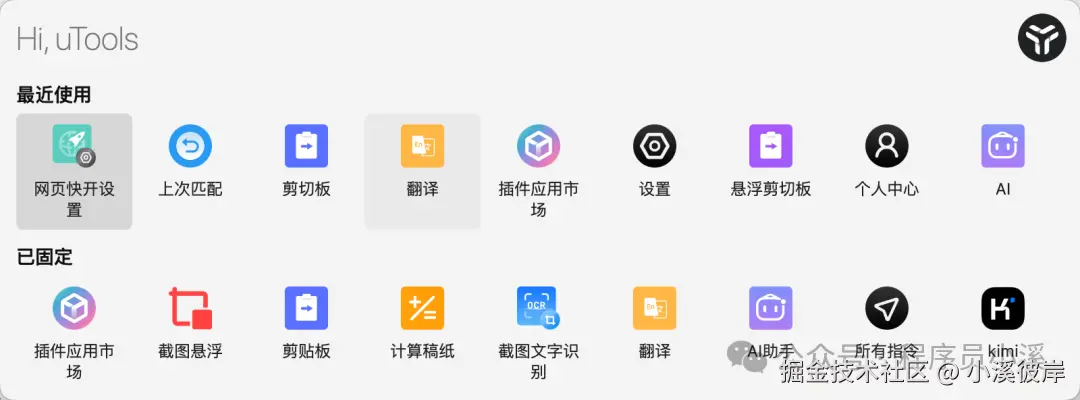The width and height of the screenshot is (1080, 400).
Task: Open pinned 剪贴板
Action: point(306,322)
